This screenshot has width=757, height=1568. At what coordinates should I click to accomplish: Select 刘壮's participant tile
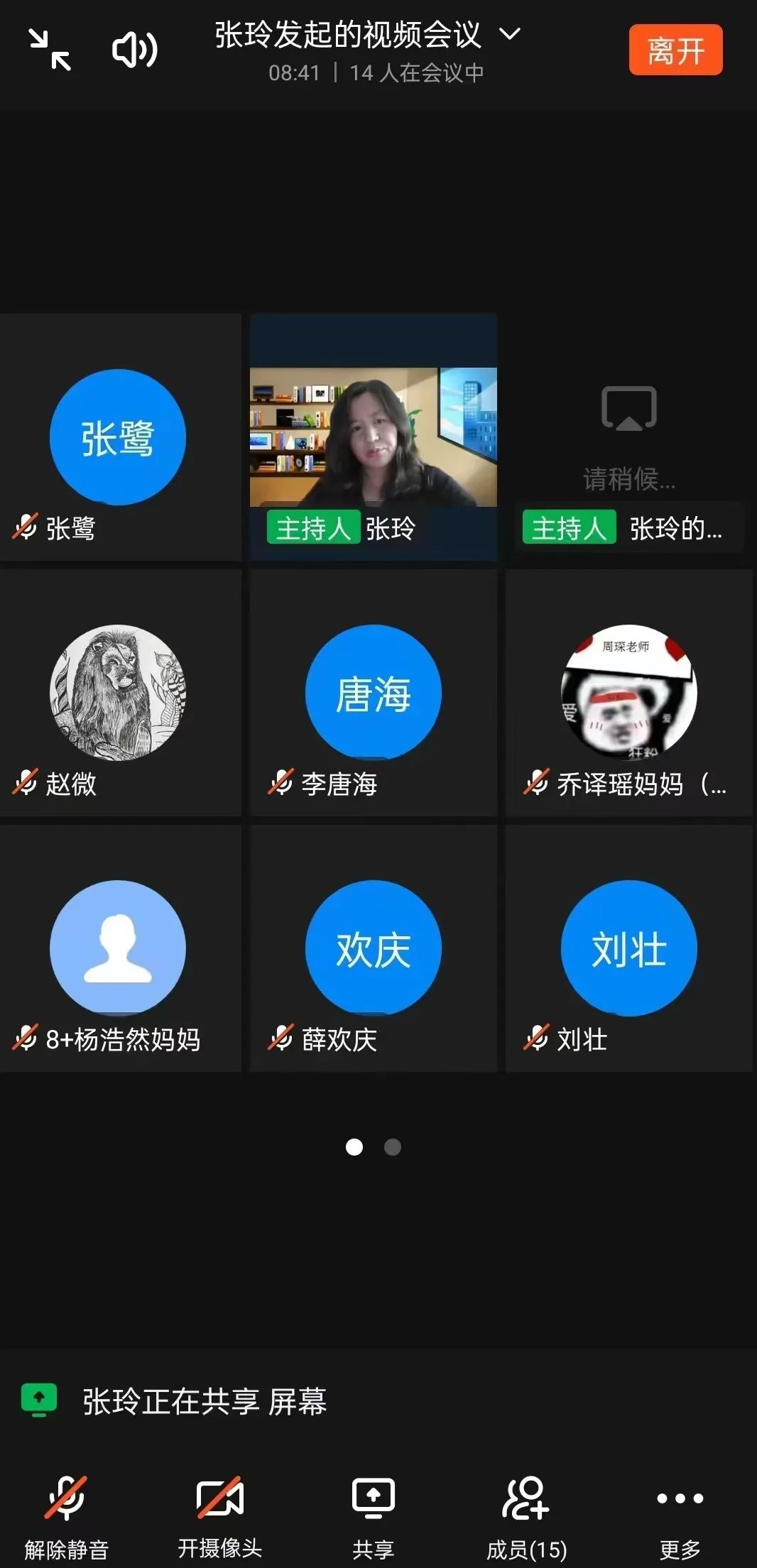click(628, 948)
